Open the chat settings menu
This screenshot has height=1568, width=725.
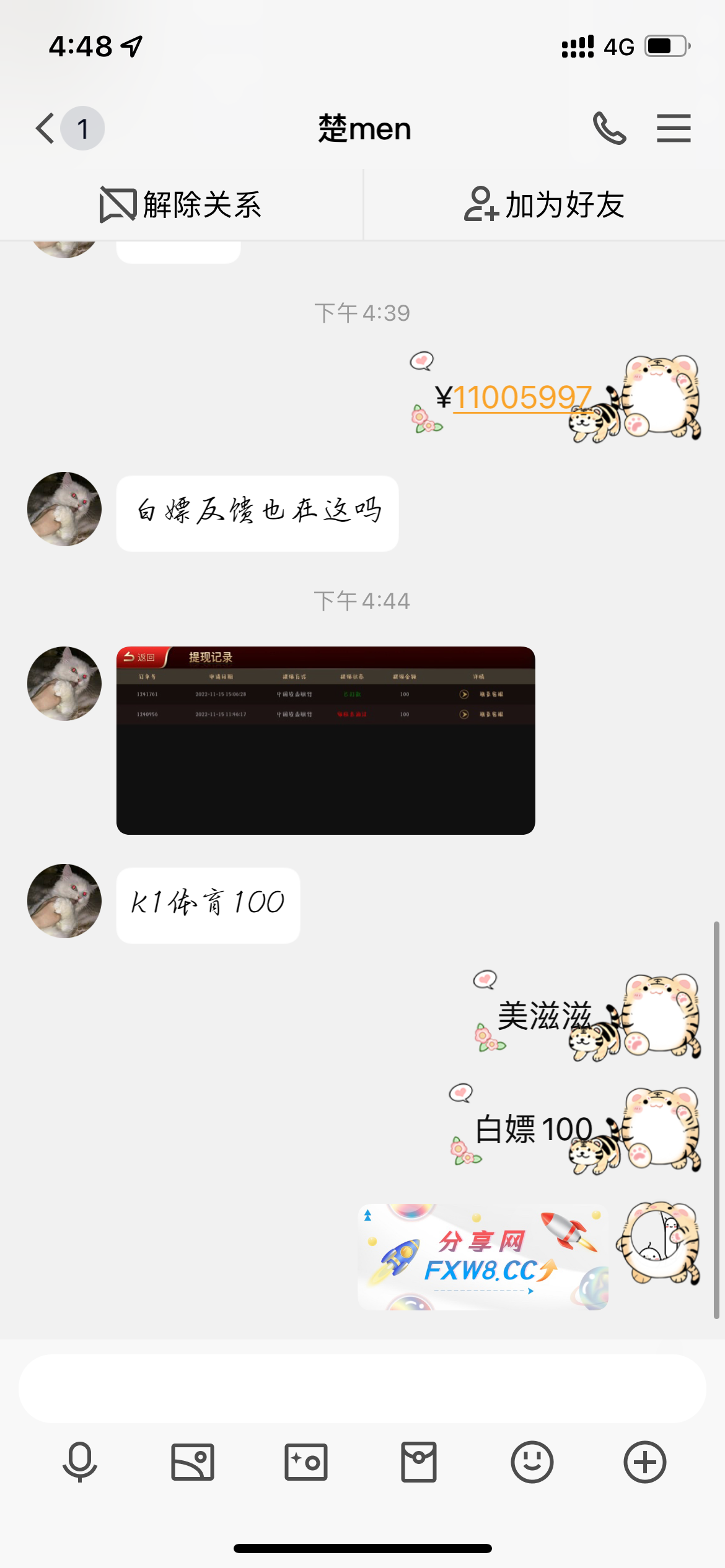click(x=674, y=129)
